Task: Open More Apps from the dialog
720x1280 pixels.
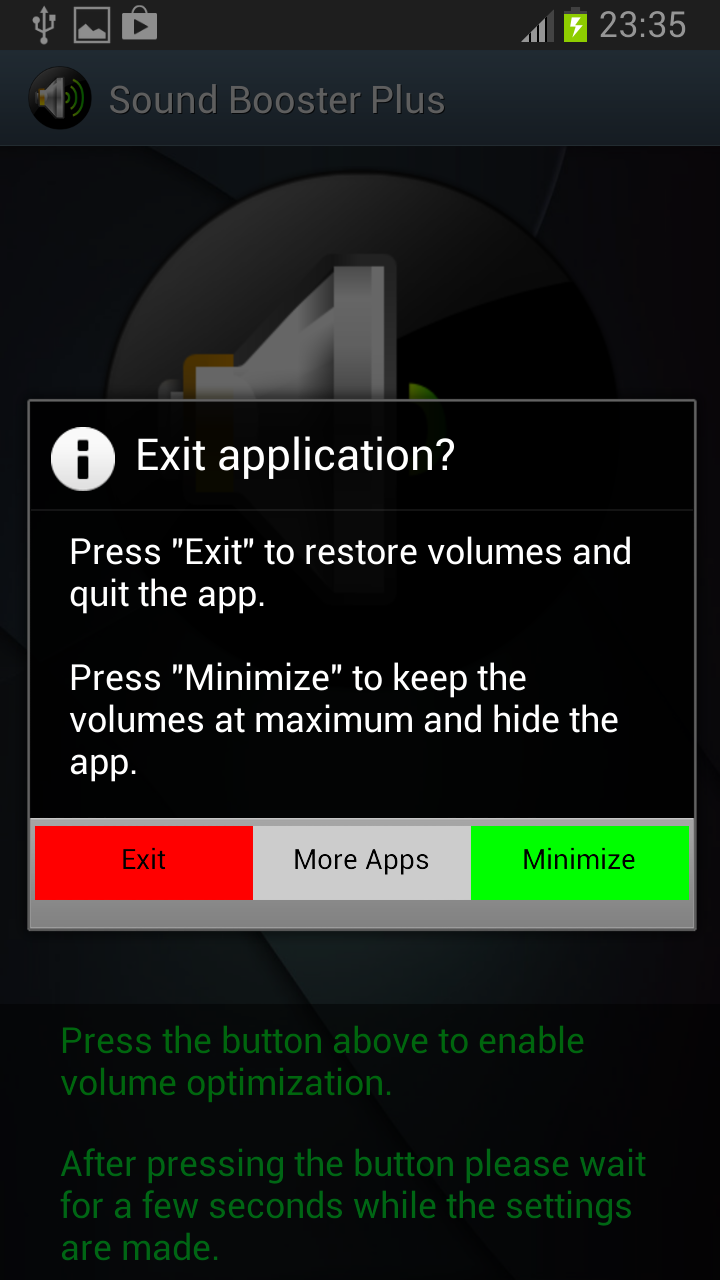Action: point(361,861)
